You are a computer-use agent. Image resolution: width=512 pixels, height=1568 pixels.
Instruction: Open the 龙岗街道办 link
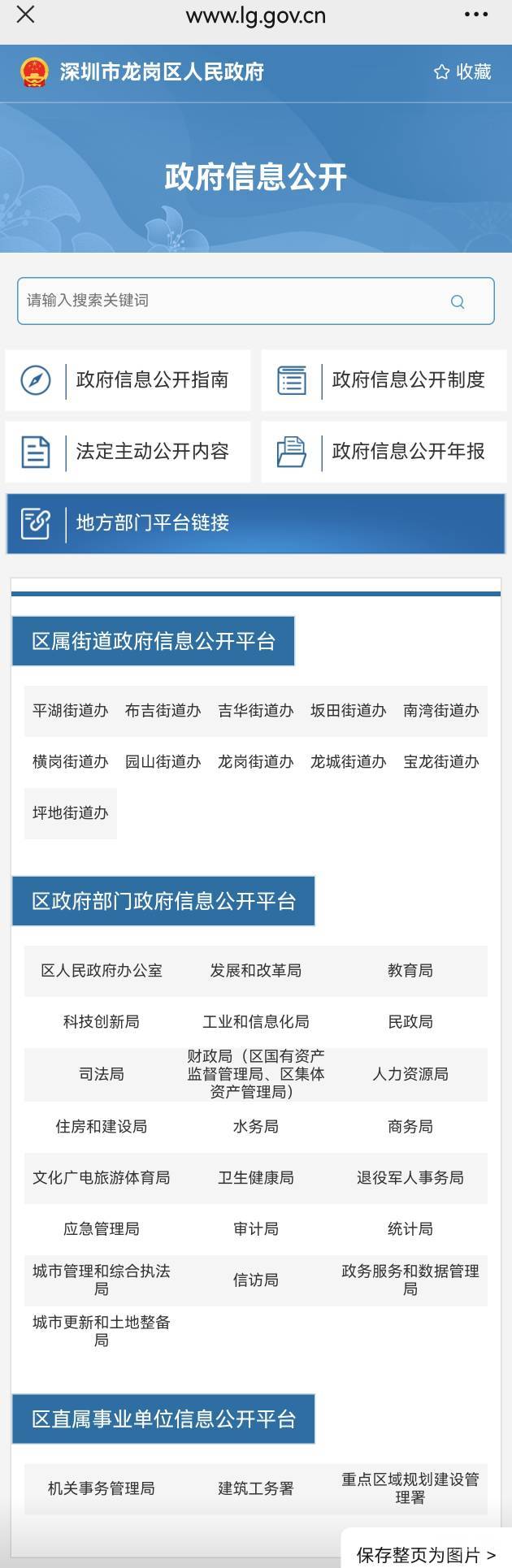(x=255, y=762)
